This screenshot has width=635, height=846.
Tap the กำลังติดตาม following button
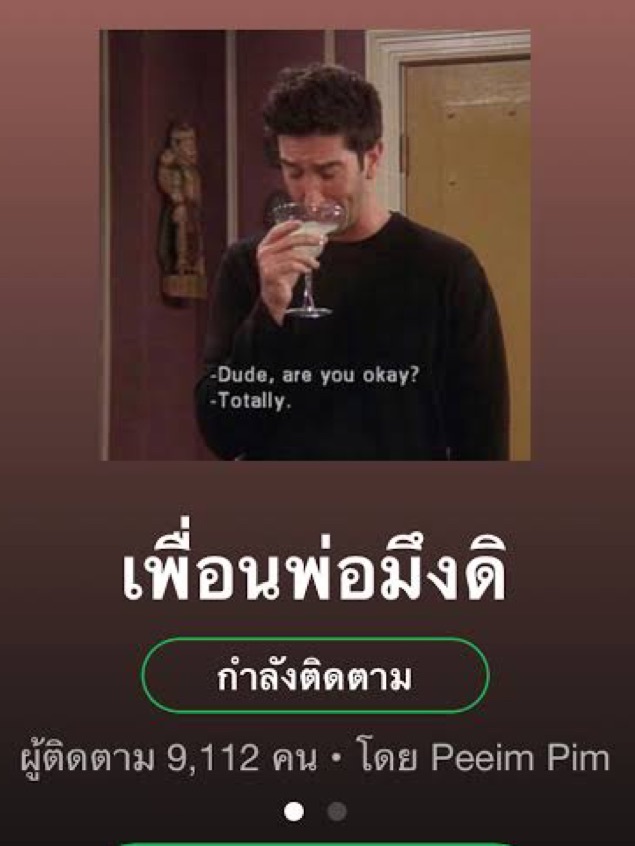(x=315, y=676)
